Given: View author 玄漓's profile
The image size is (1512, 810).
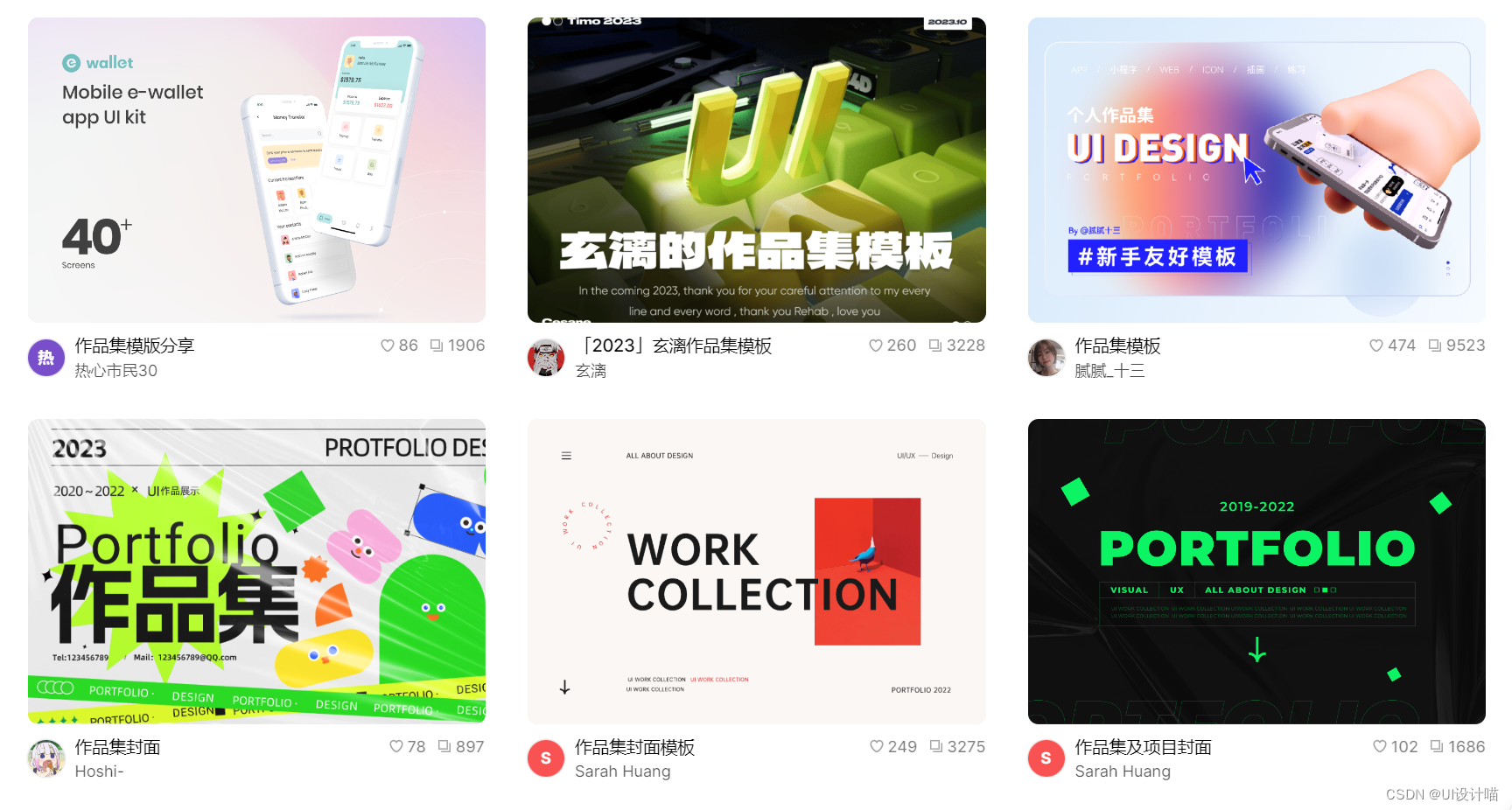Looking at the screenshot, I should (x=591, y=371).
